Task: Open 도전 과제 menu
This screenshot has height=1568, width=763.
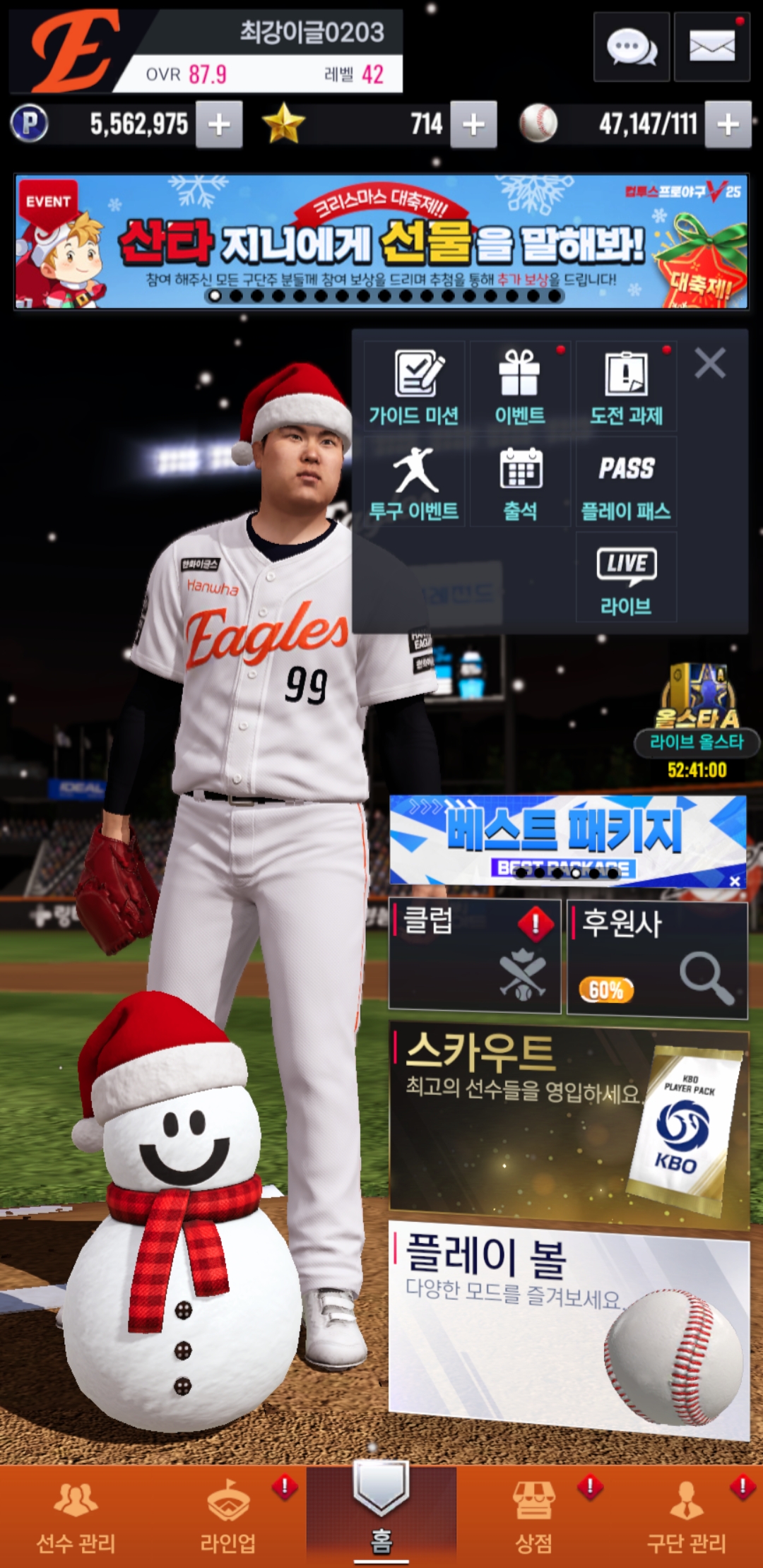Action: click(x=626, y=386)
